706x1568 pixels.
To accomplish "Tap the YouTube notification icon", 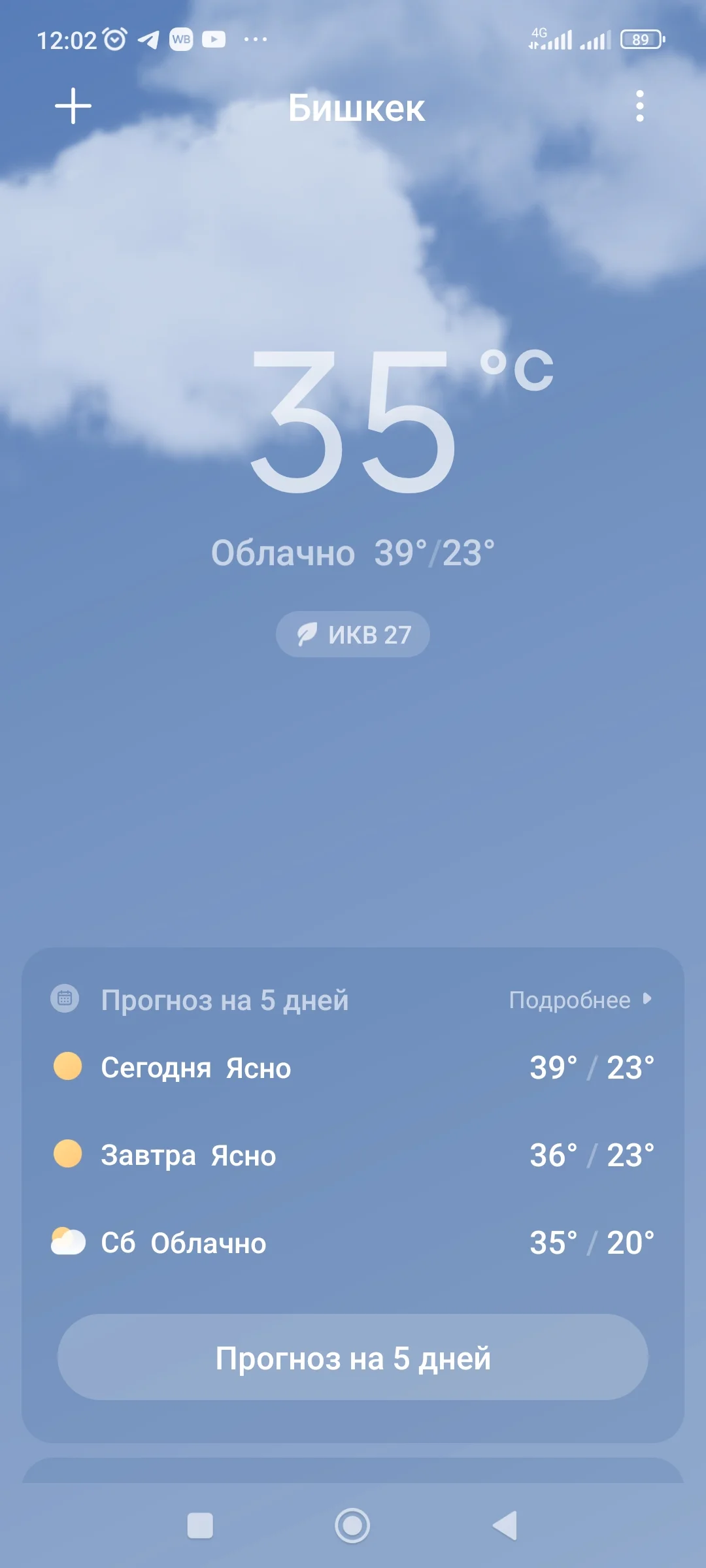I will click(x=214, y=39).
